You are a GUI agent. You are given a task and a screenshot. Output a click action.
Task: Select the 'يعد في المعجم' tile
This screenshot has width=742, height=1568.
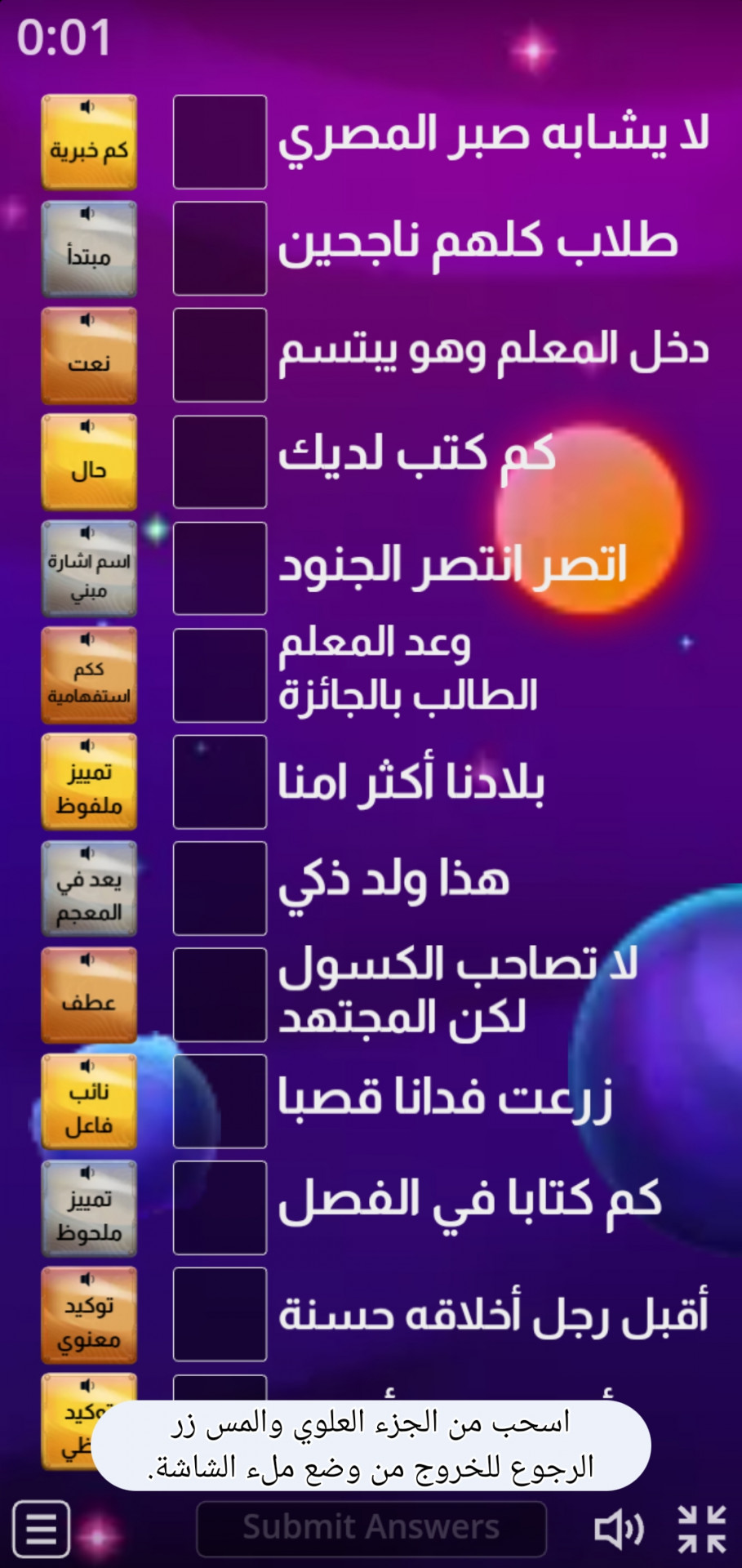(89, 889)
